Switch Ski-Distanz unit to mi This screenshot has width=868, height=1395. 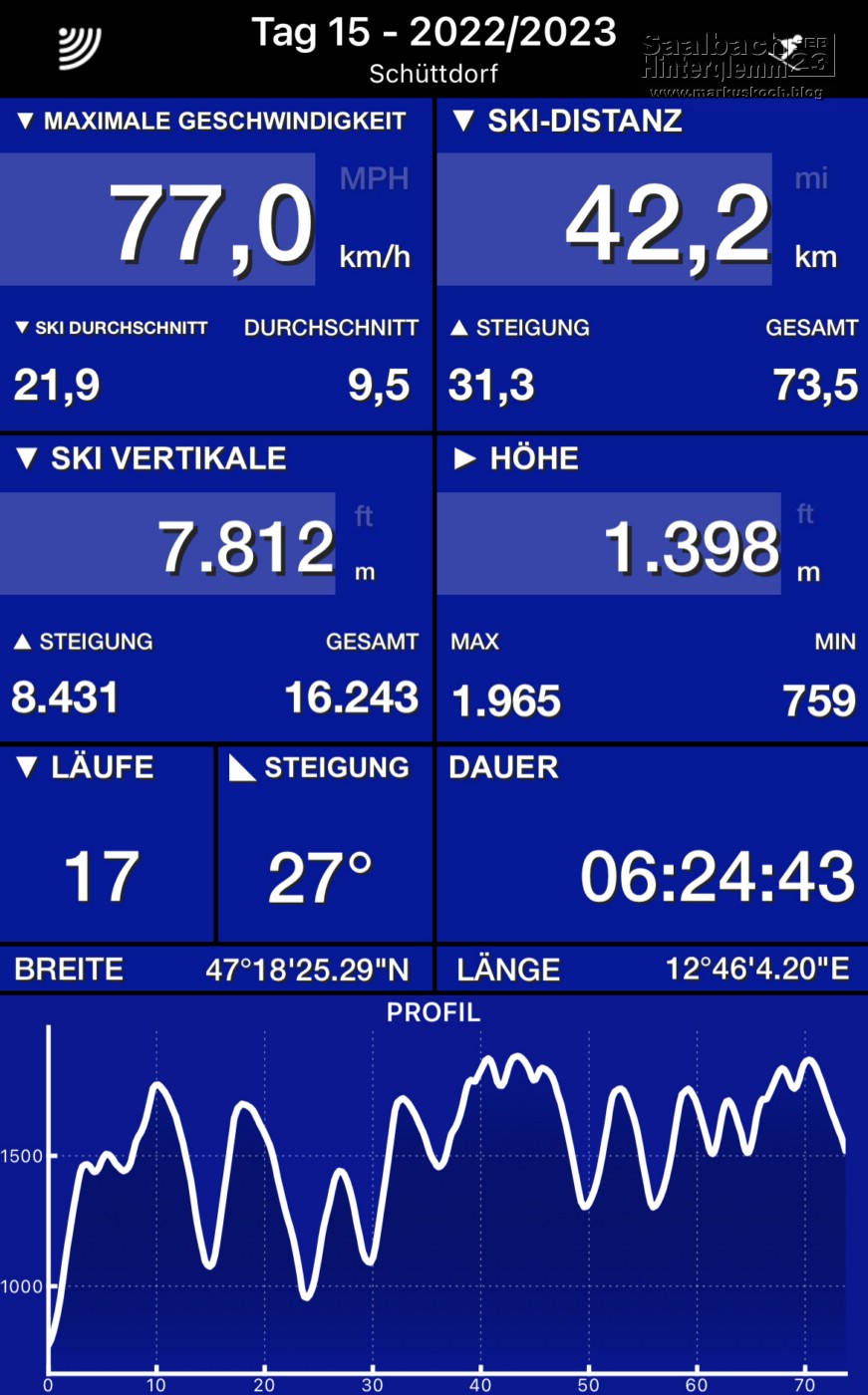point(811,179)
